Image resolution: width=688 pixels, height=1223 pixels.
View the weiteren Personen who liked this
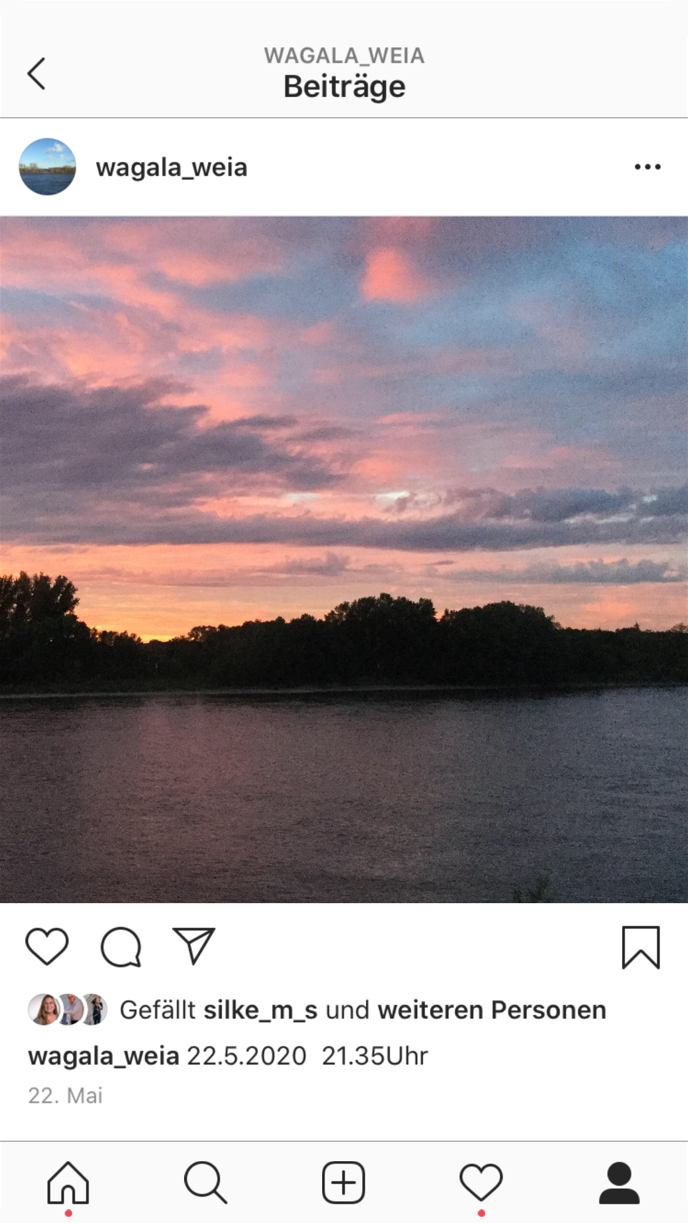(491, 1010)
